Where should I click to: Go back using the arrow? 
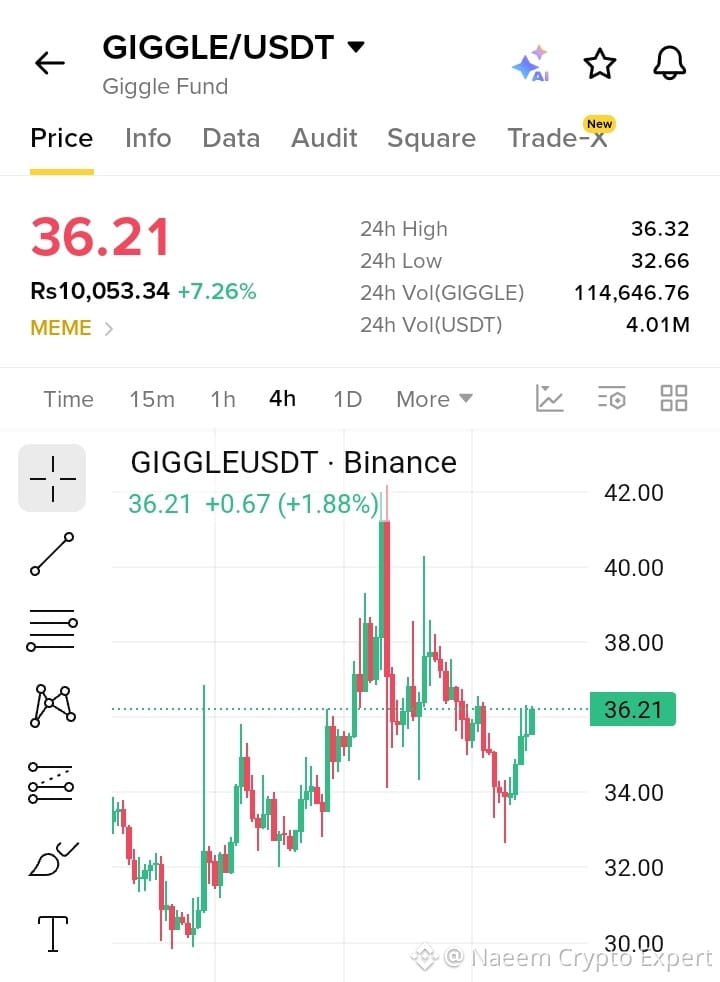pyautogui.click(x=49, y=63)
